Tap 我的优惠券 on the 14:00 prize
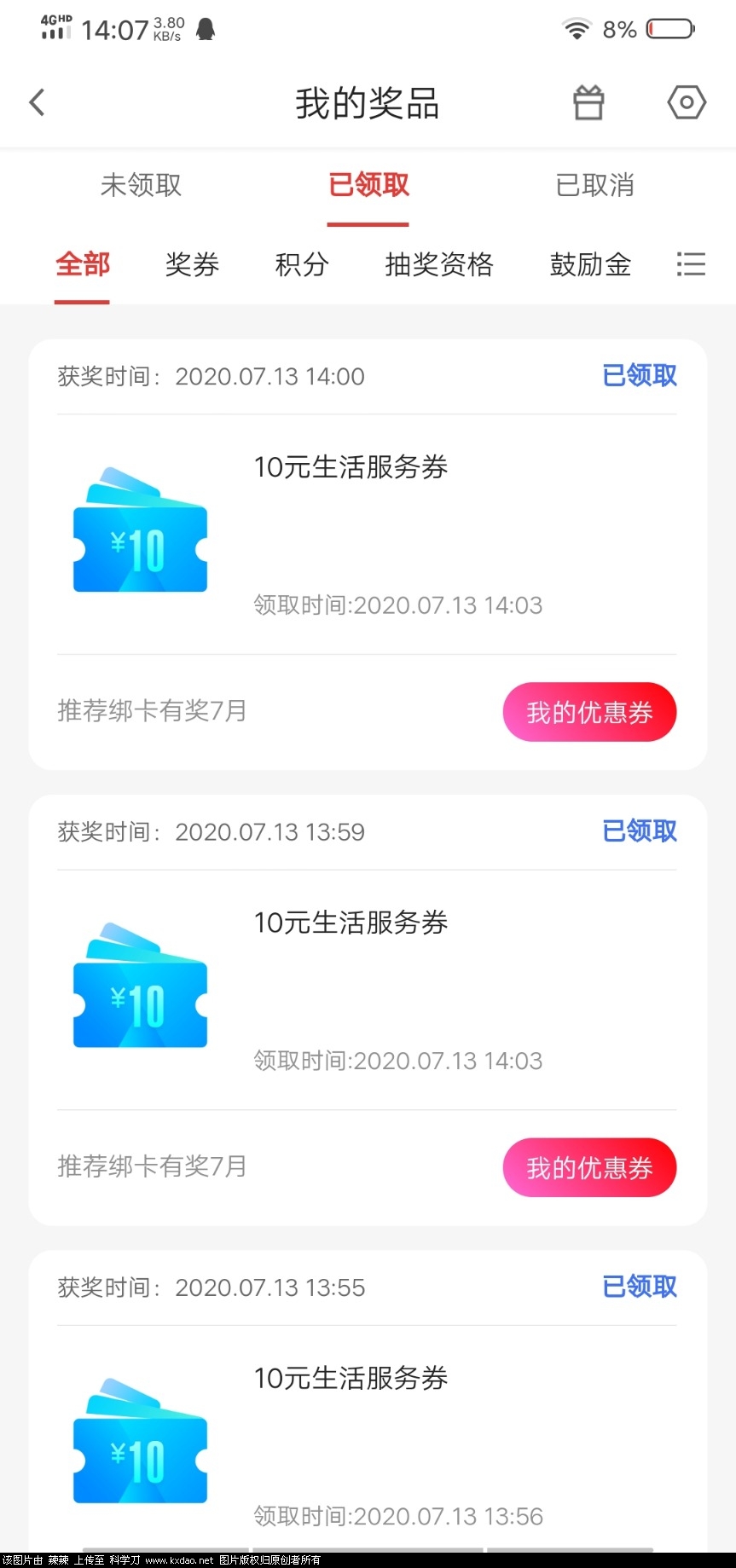 [x=589, y=712]
